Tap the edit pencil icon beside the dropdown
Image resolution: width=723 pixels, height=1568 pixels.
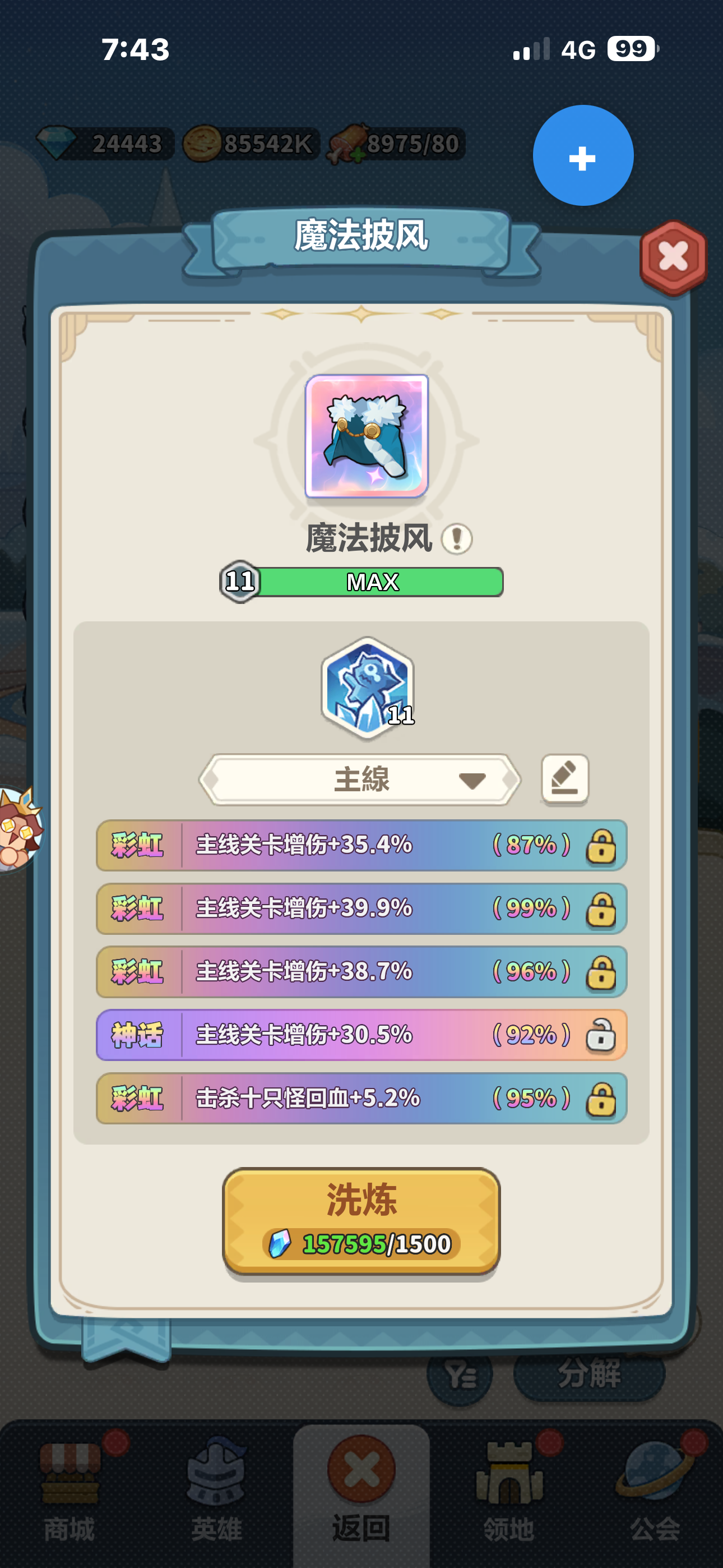point(565,778)
